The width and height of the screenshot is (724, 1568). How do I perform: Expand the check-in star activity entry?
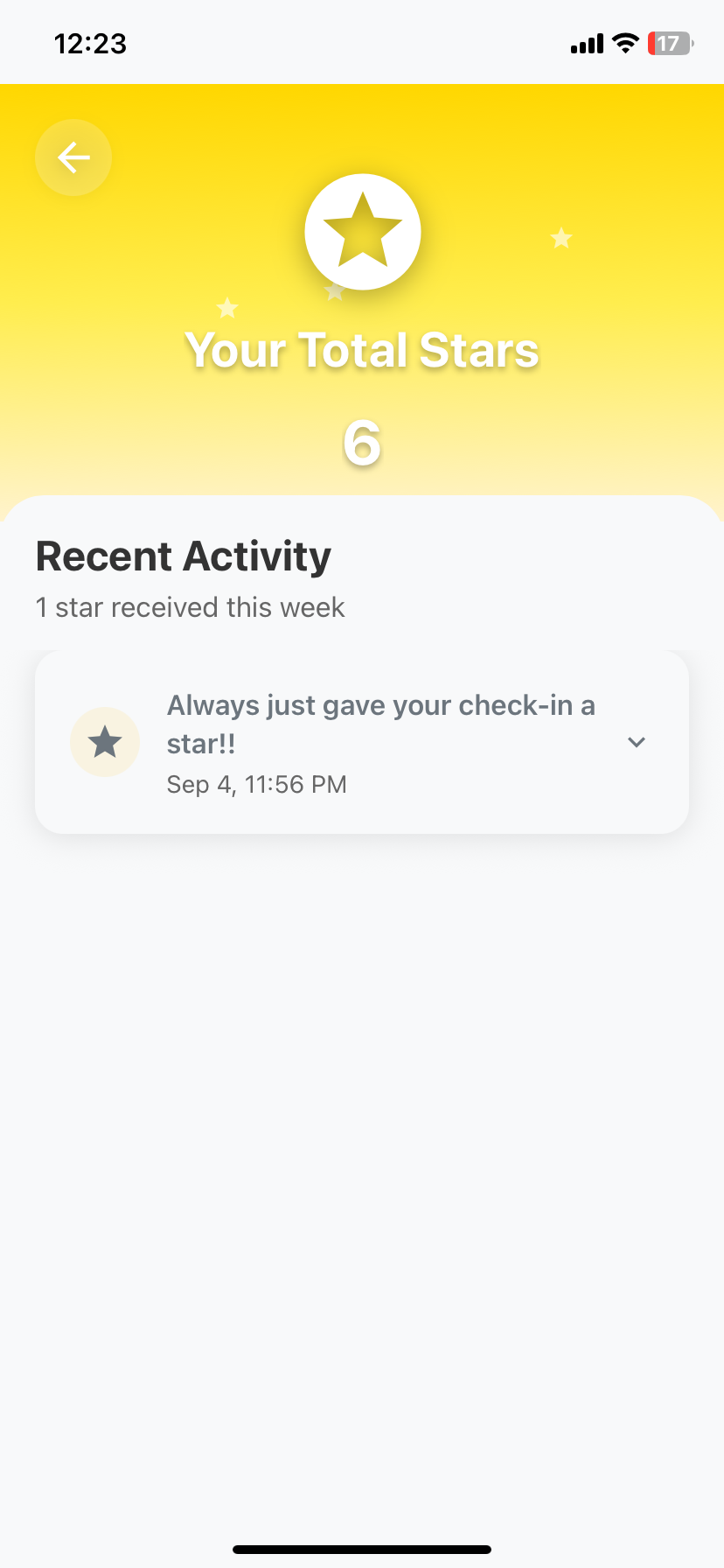point(362,742)
